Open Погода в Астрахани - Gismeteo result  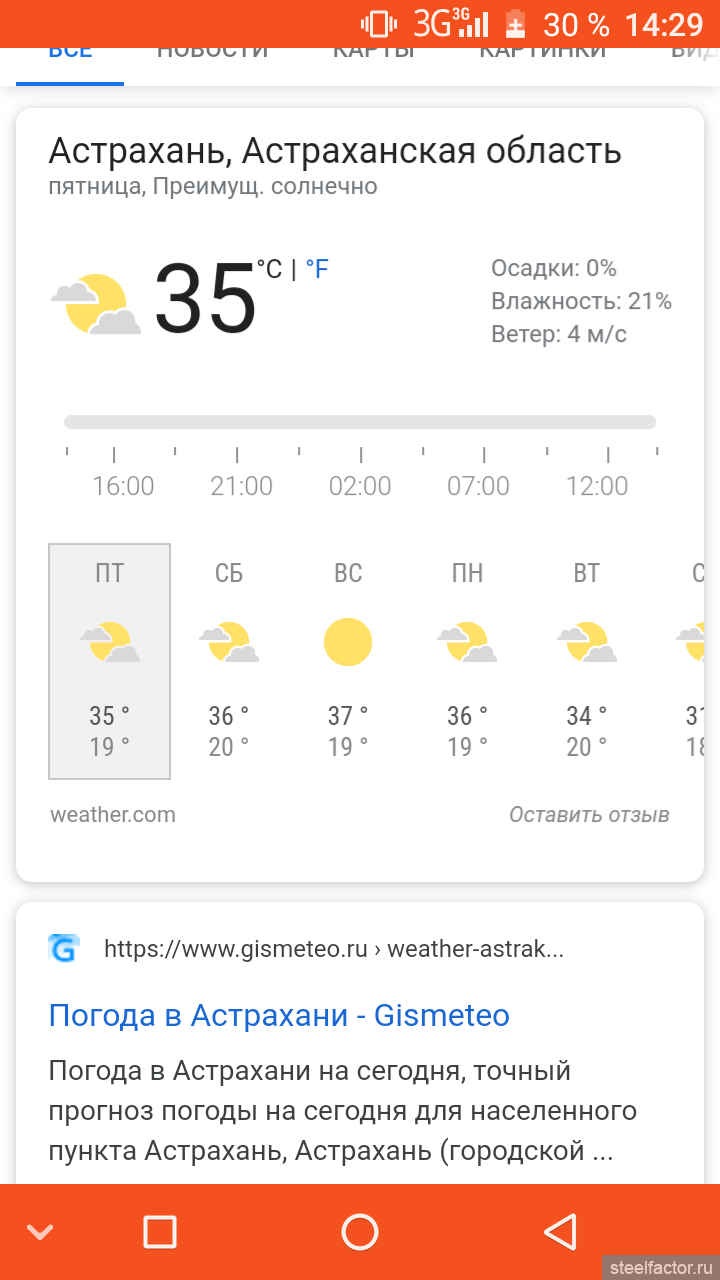point(279,1015)
